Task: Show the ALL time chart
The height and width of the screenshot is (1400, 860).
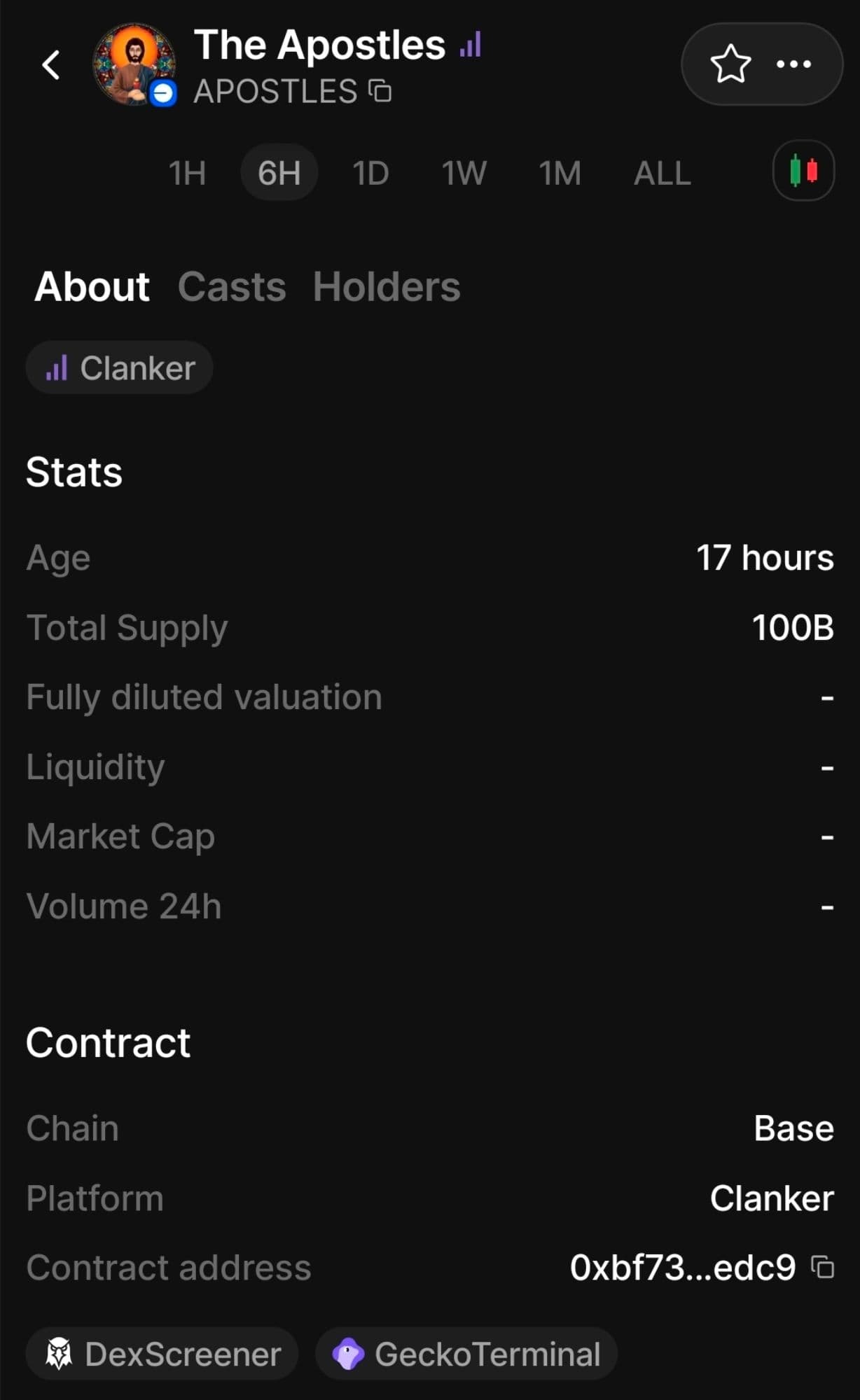Action: pos(662,173)
